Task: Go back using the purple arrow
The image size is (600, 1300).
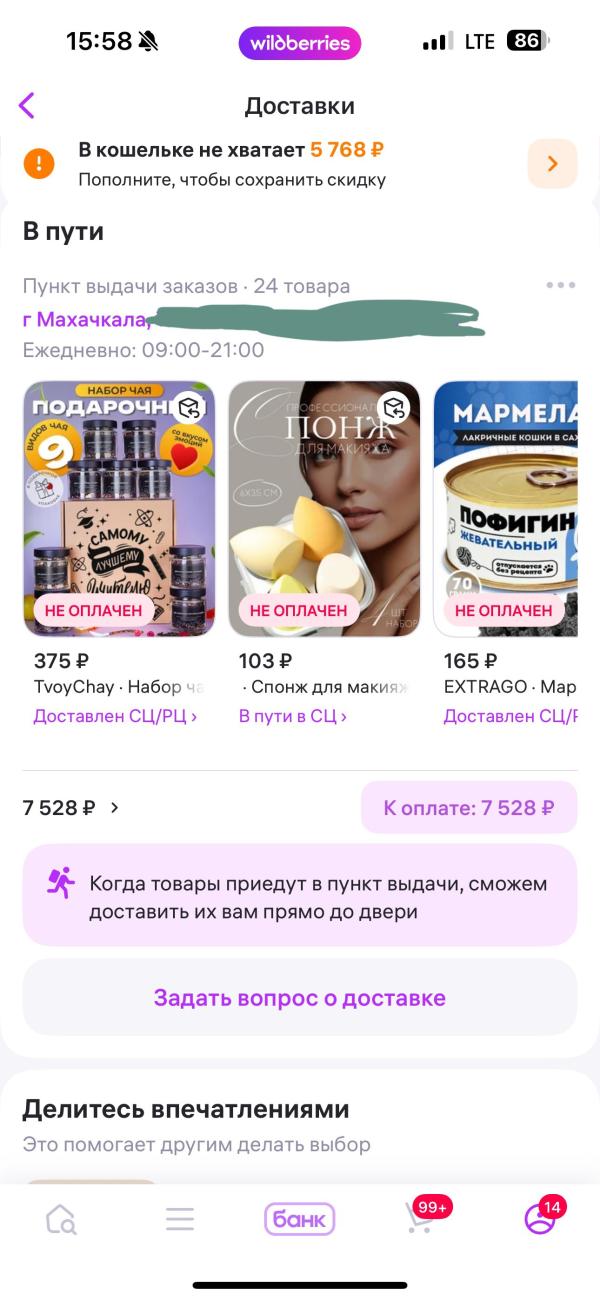Action: click(x=27, y=105)
